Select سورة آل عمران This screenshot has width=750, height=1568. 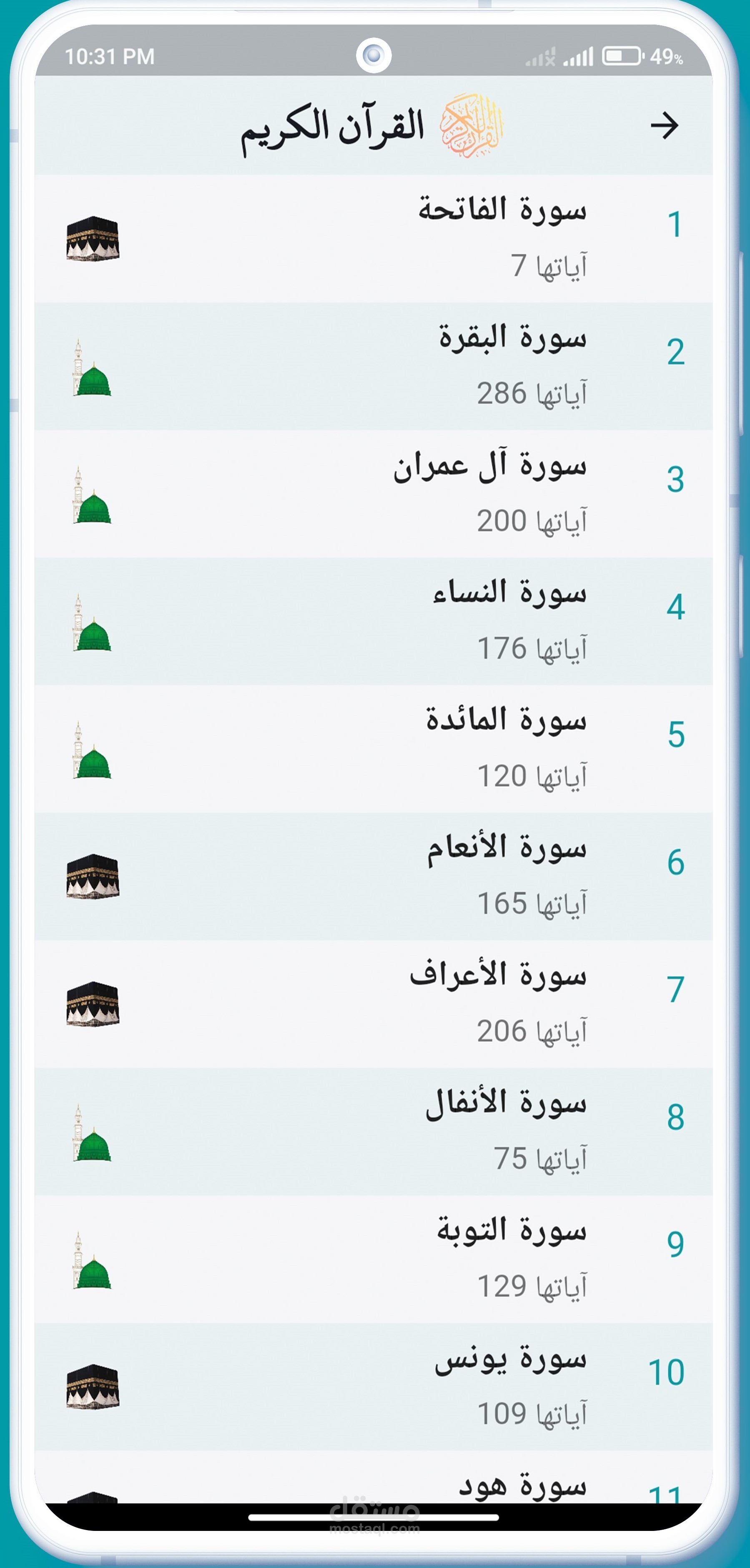489,466
